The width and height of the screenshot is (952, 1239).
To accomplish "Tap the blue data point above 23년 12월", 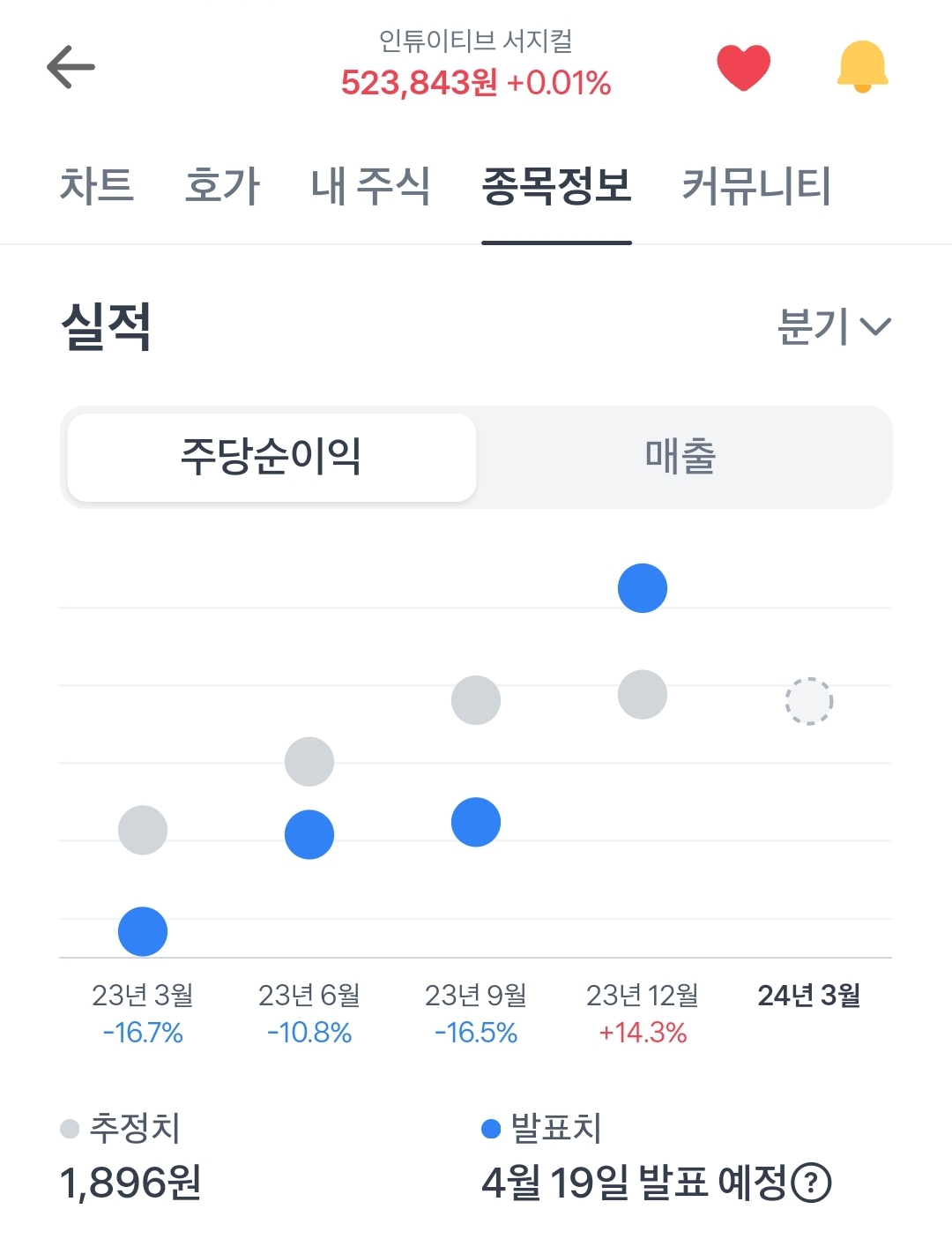I will pyautogui.click(x=643, y=587).
